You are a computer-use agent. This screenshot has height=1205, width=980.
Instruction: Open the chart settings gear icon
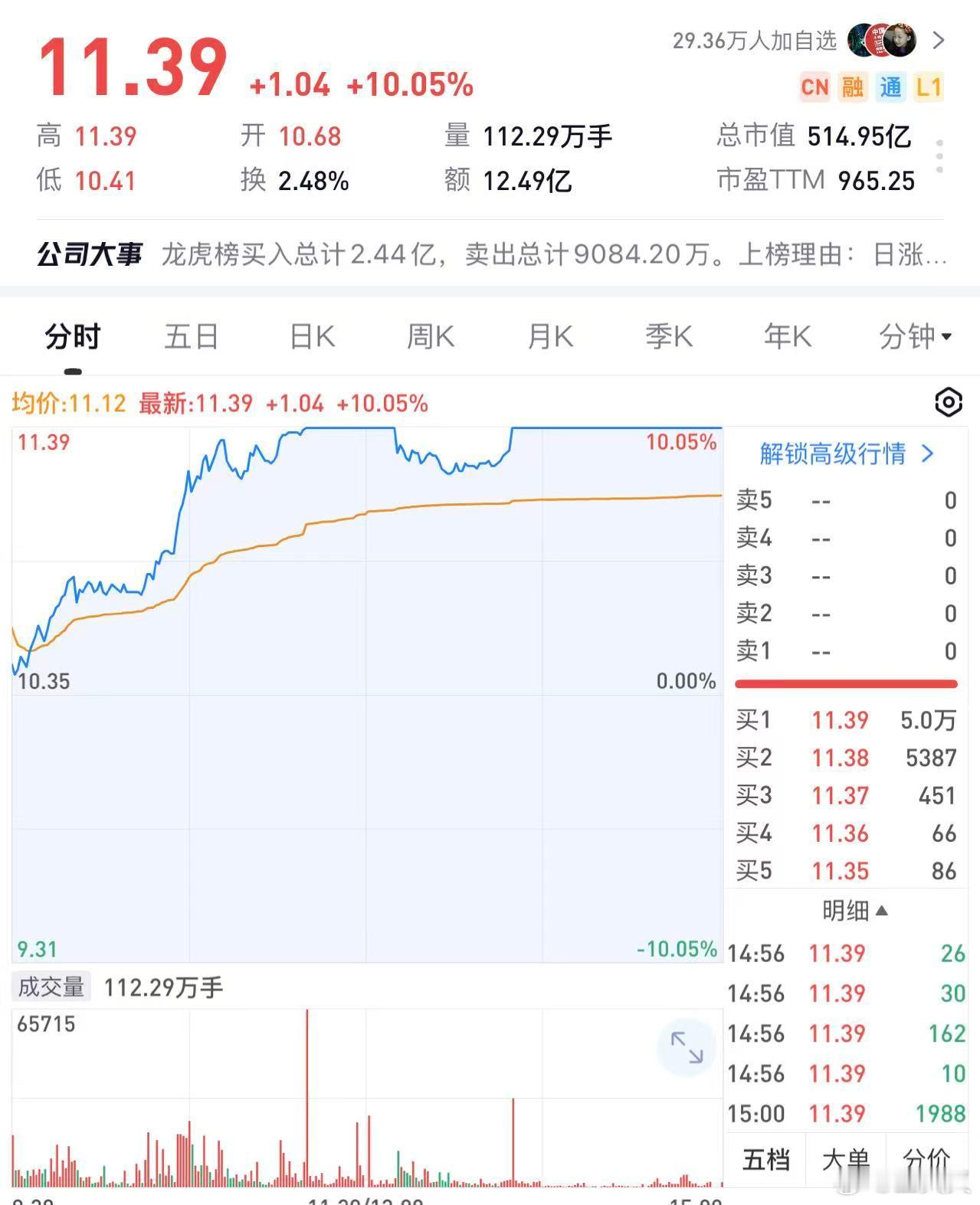click(x=949, y=401)
